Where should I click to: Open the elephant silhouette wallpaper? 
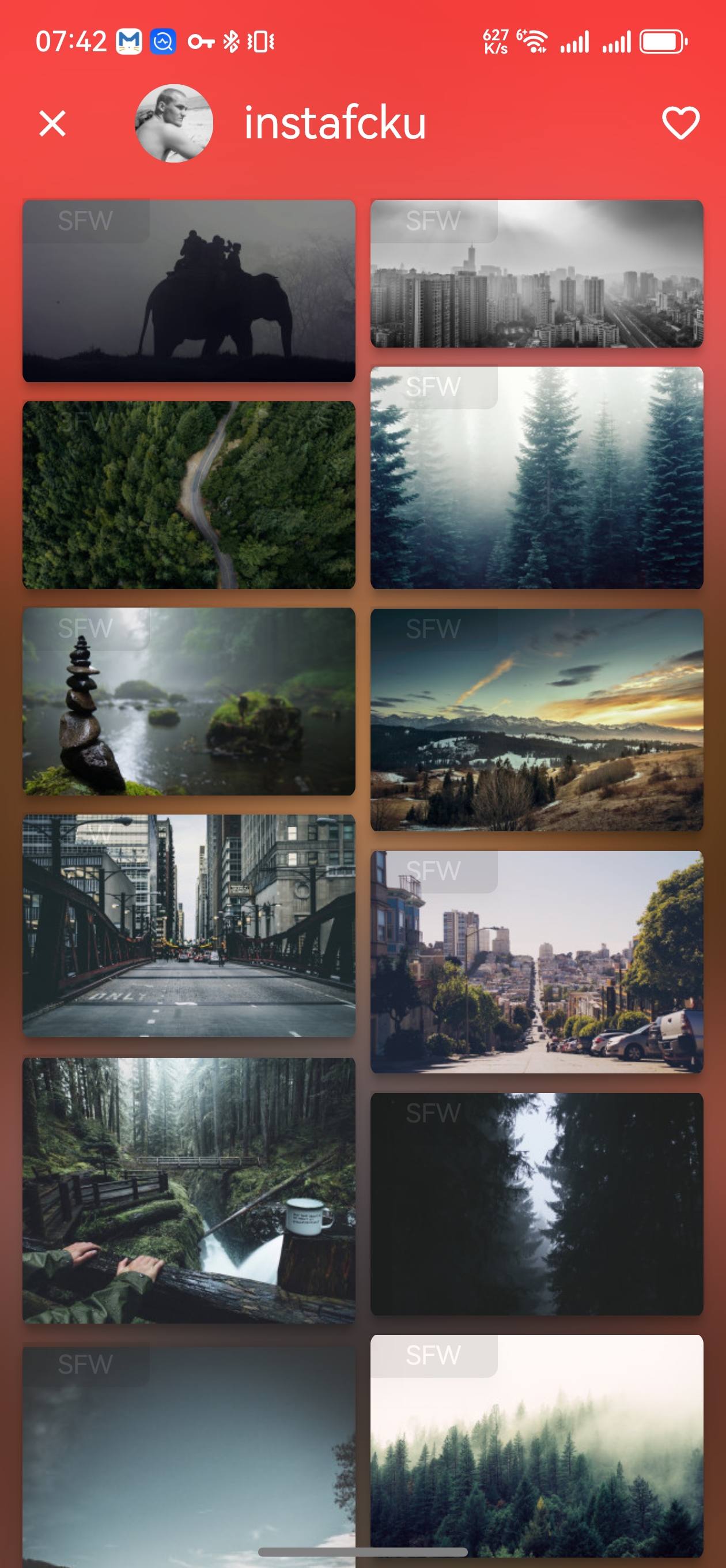pos(188,291)
